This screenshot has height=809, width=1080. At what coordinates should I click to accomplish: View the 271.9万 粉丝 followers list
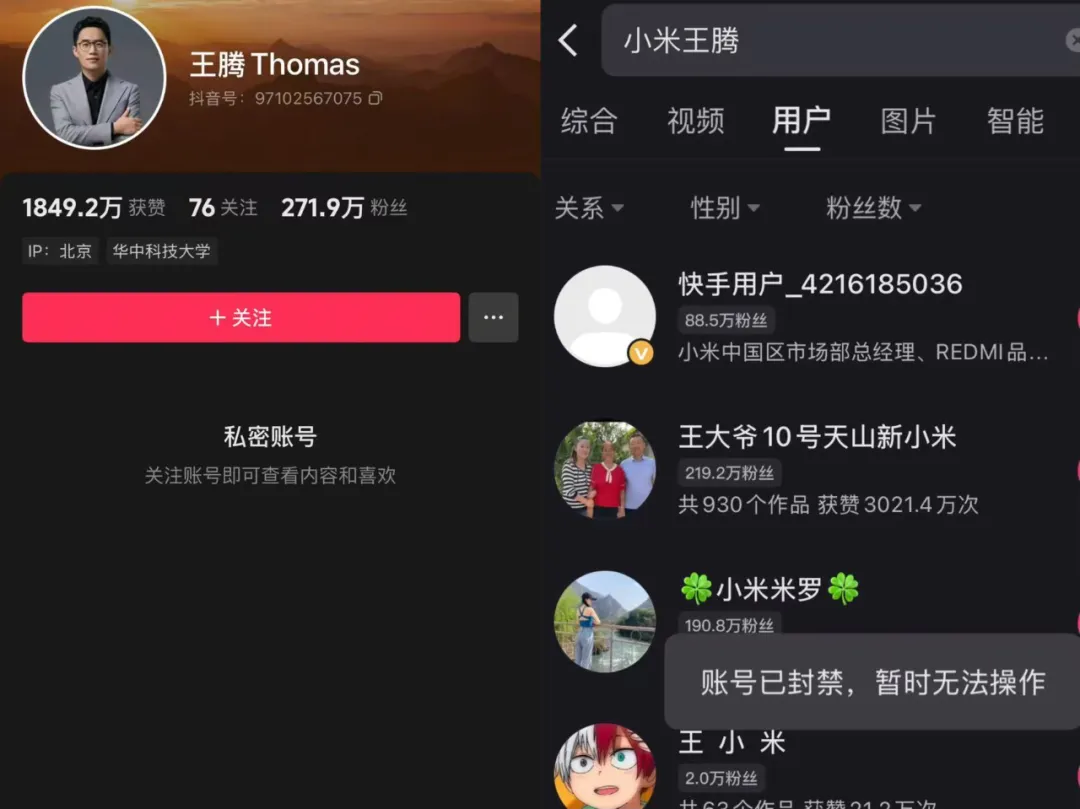coord(343,208)
